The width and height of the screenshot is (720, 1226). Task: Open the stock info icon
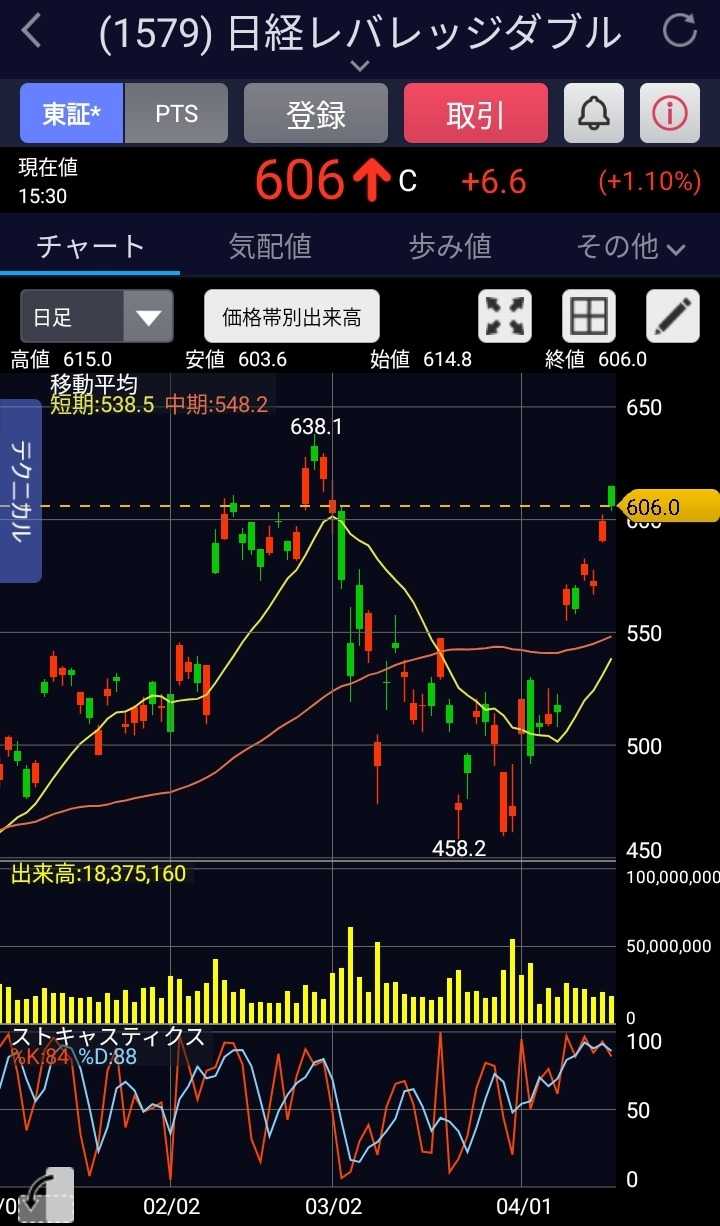click(669, 114)
